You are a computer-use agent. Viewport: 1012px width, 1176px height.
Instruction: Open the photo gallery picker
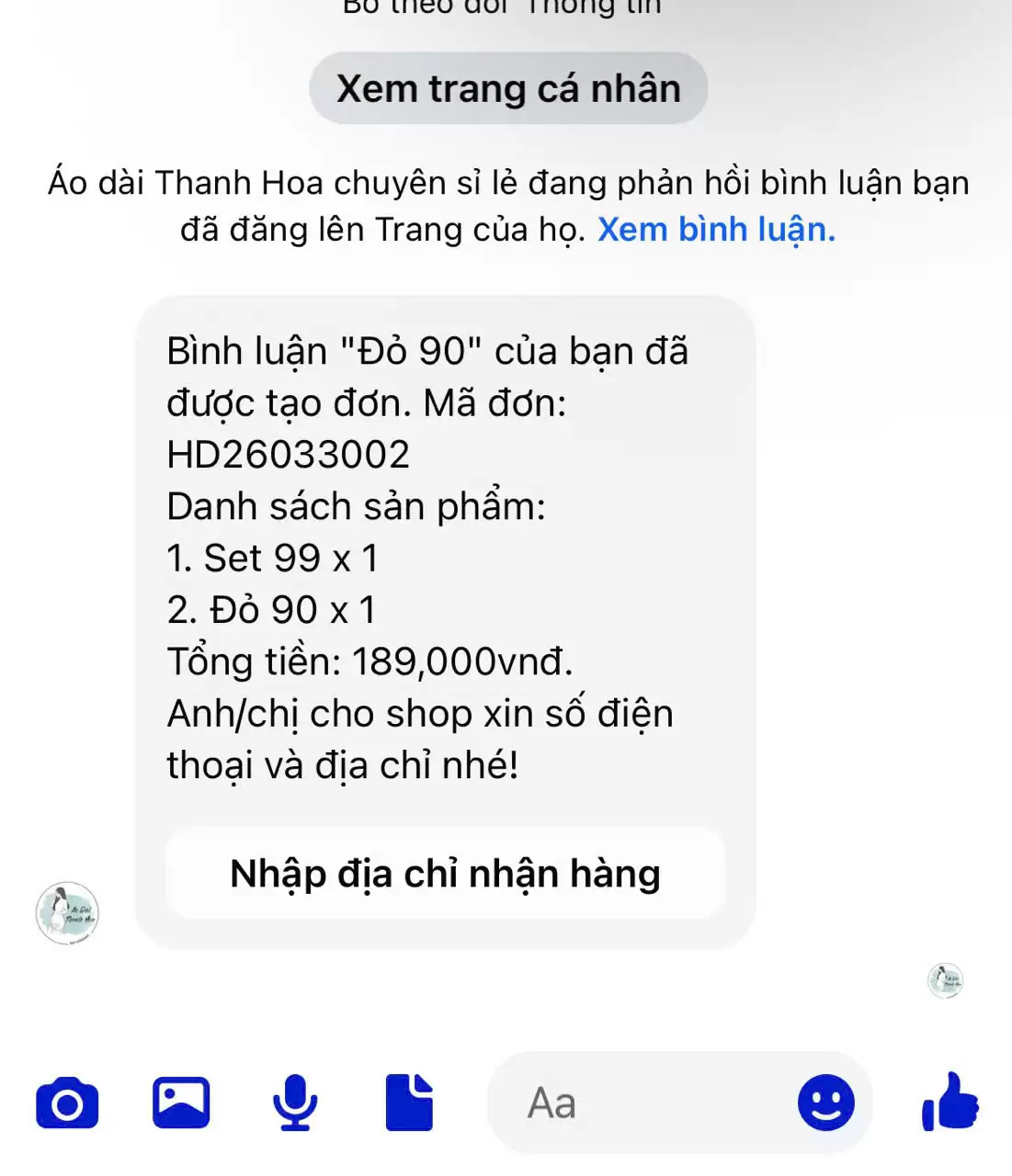point(181,1104)
